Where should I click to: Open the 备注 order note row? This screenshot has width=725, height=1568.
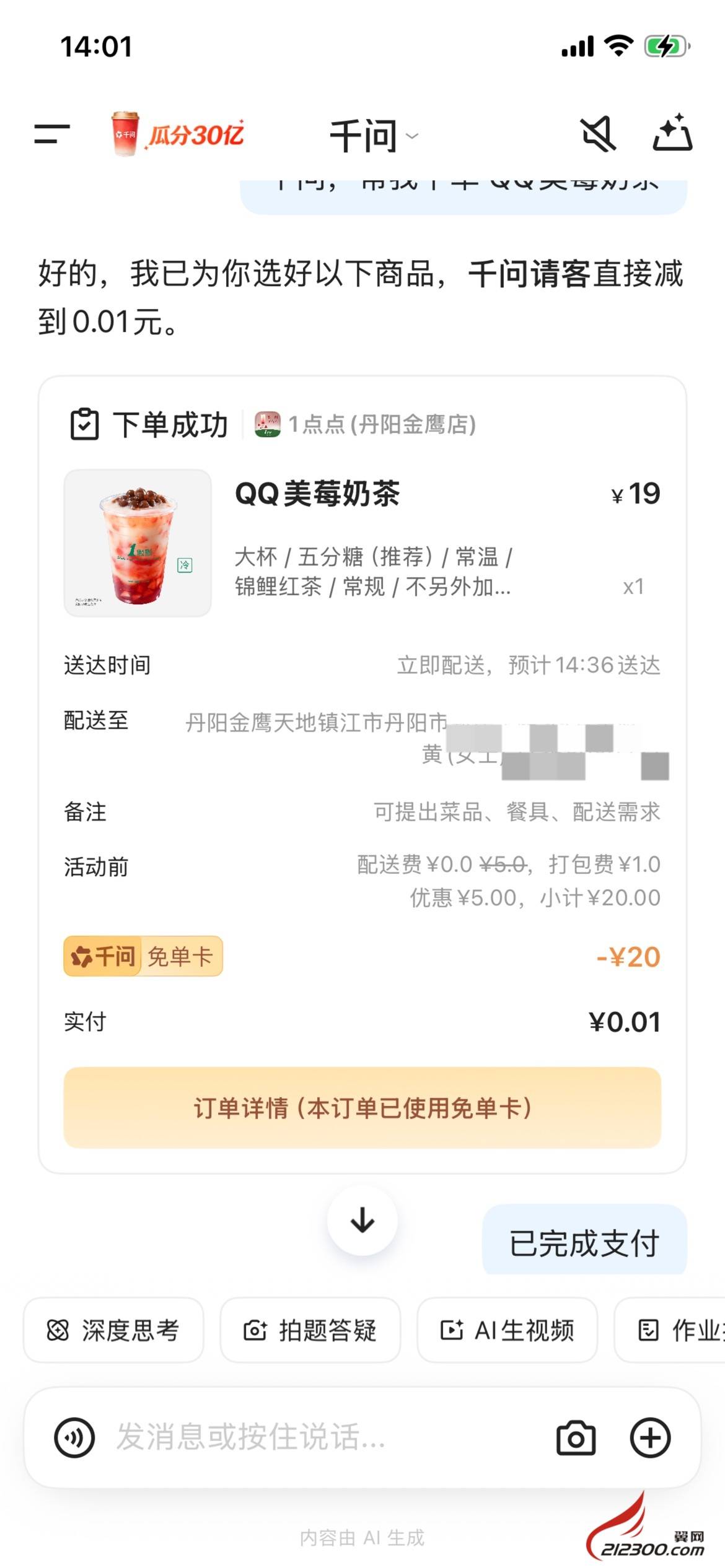pyautogui.click(x=362, y=812)
